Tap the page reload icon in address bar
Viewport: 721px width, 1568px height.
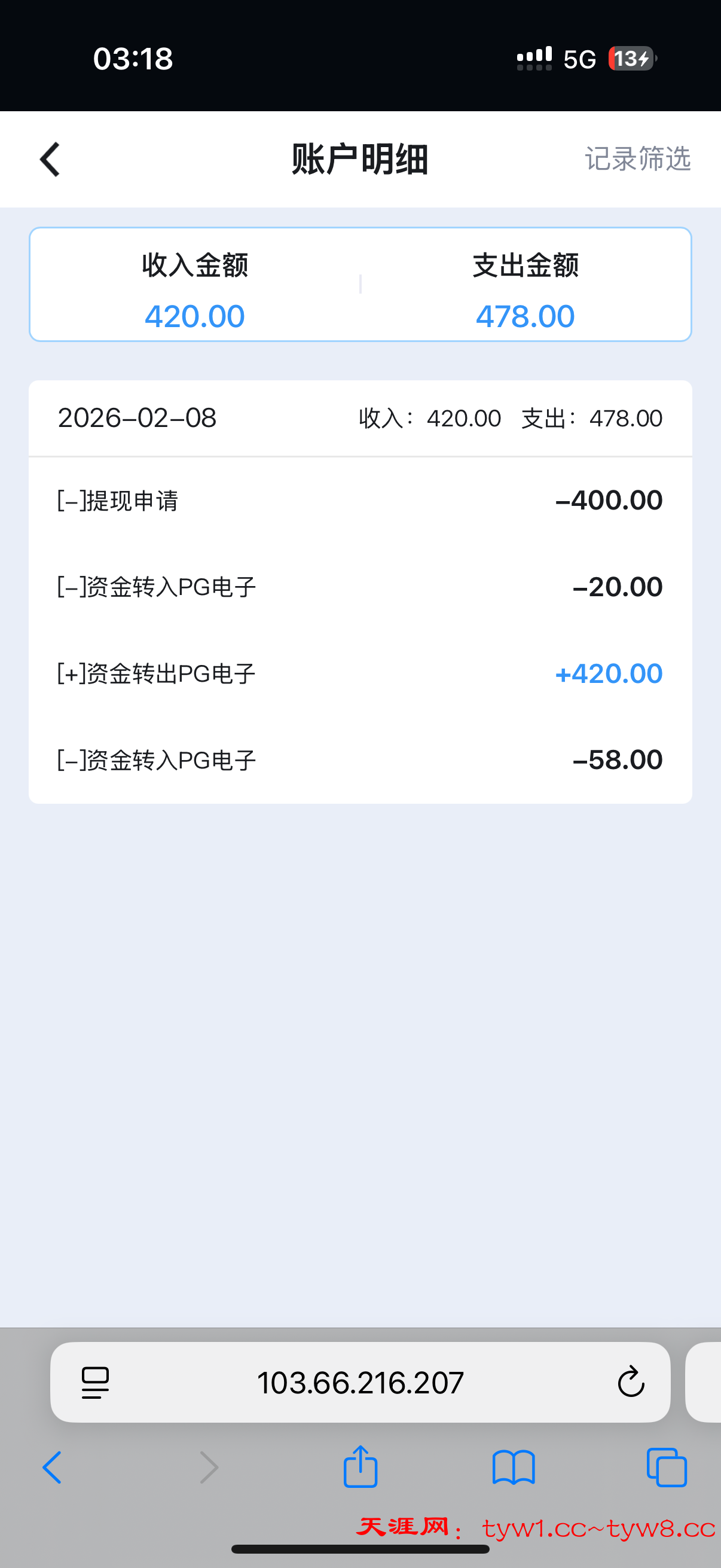(x=631, y=1382)
